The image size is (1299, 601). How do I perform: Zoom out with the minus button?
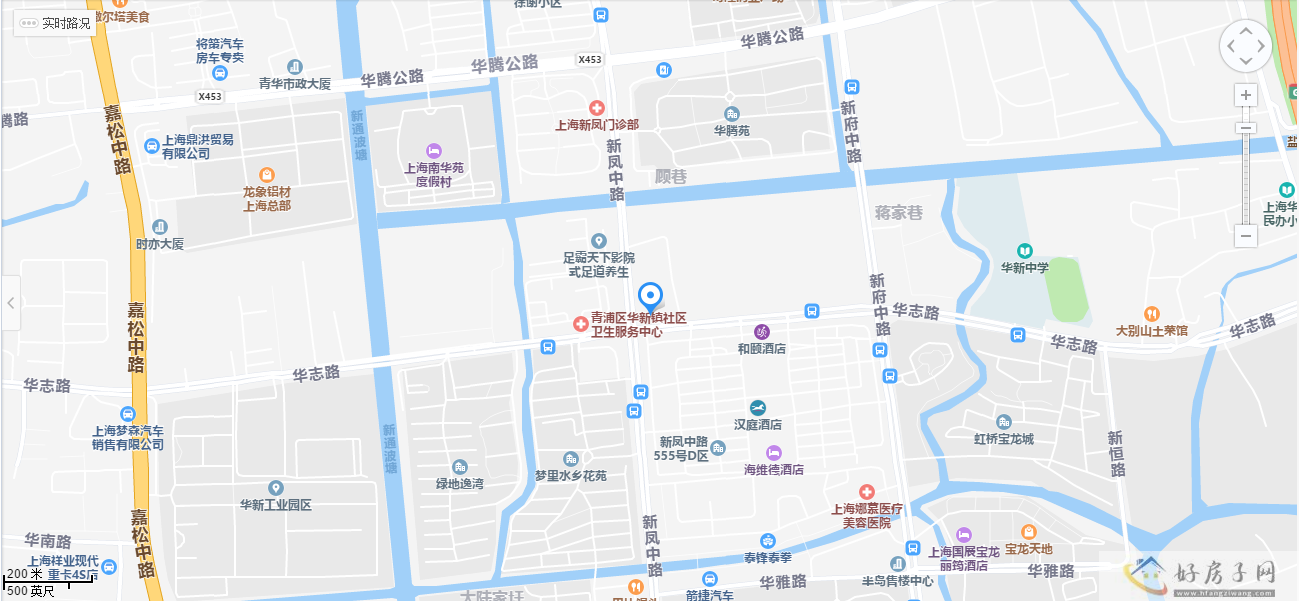(1245, 236)
